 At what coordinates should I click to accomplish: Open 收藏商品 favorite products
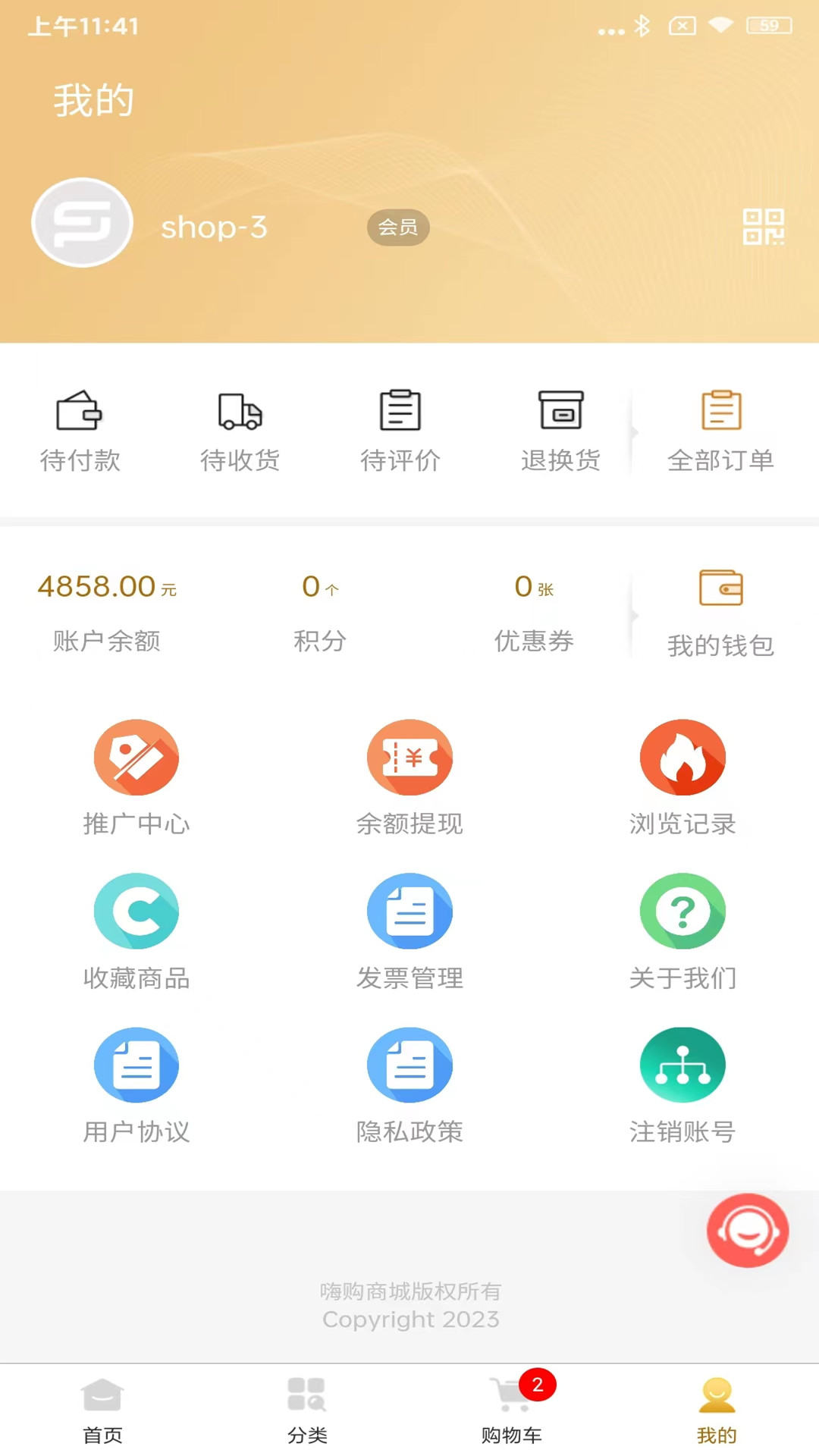(136, 930)
